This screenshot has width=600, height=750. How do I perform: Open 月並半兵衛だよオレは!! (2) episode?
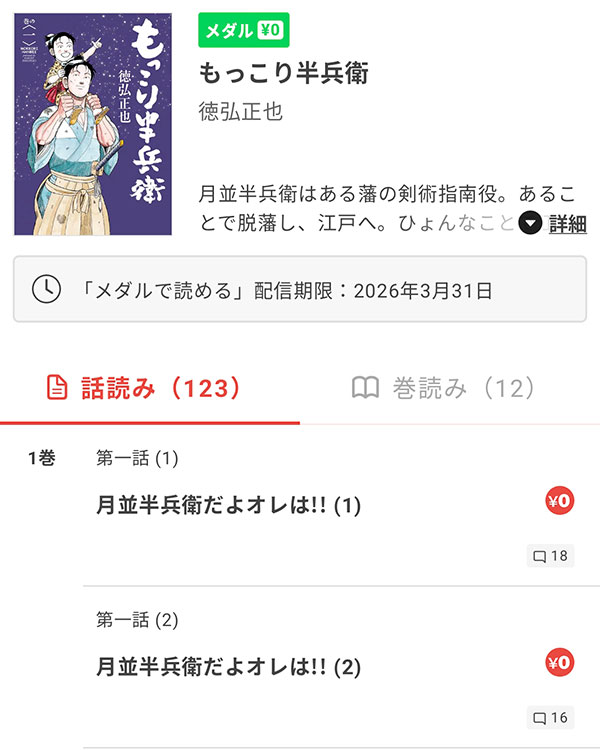click(228, 666)
